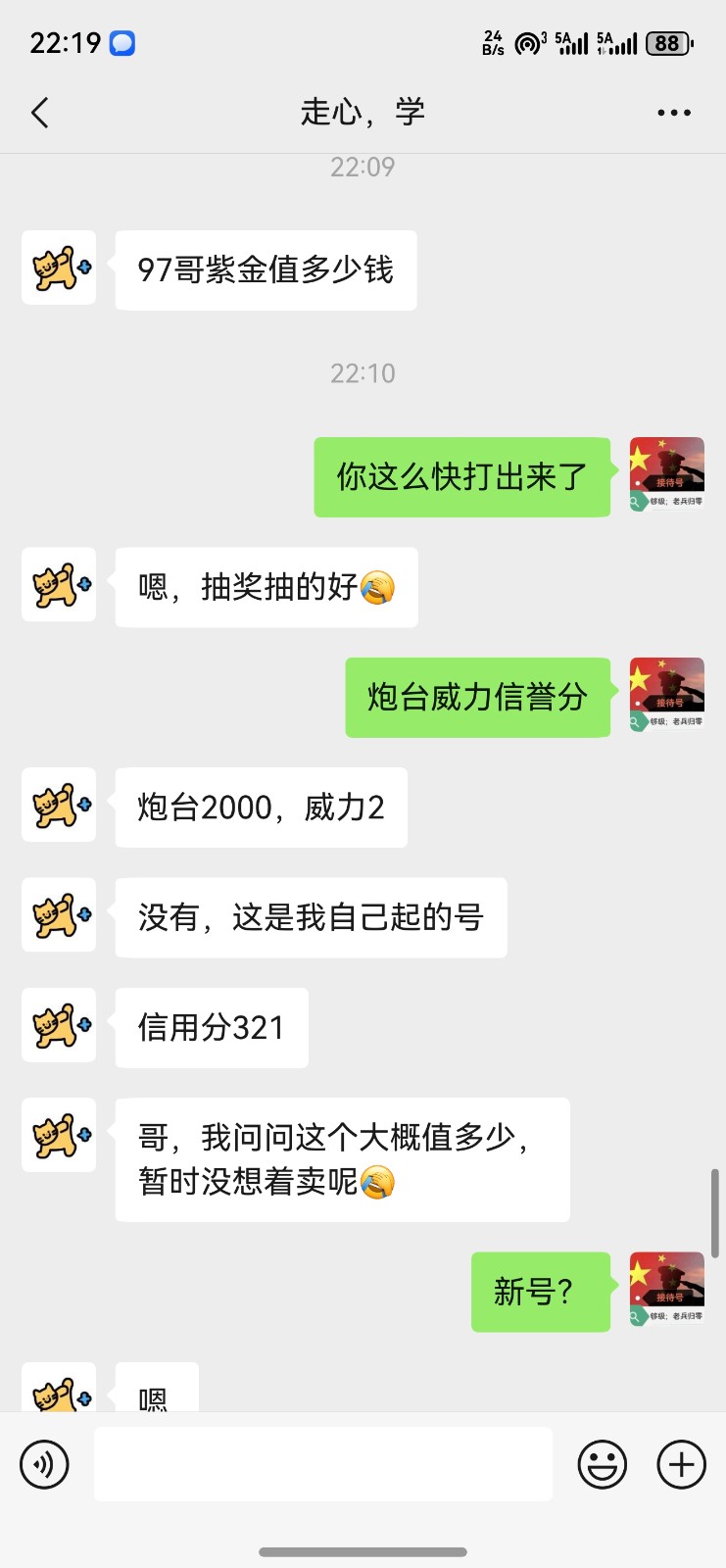Screen dimensions: 726x1568
Task: Tap the message text input field
Action: (321, 1464)
